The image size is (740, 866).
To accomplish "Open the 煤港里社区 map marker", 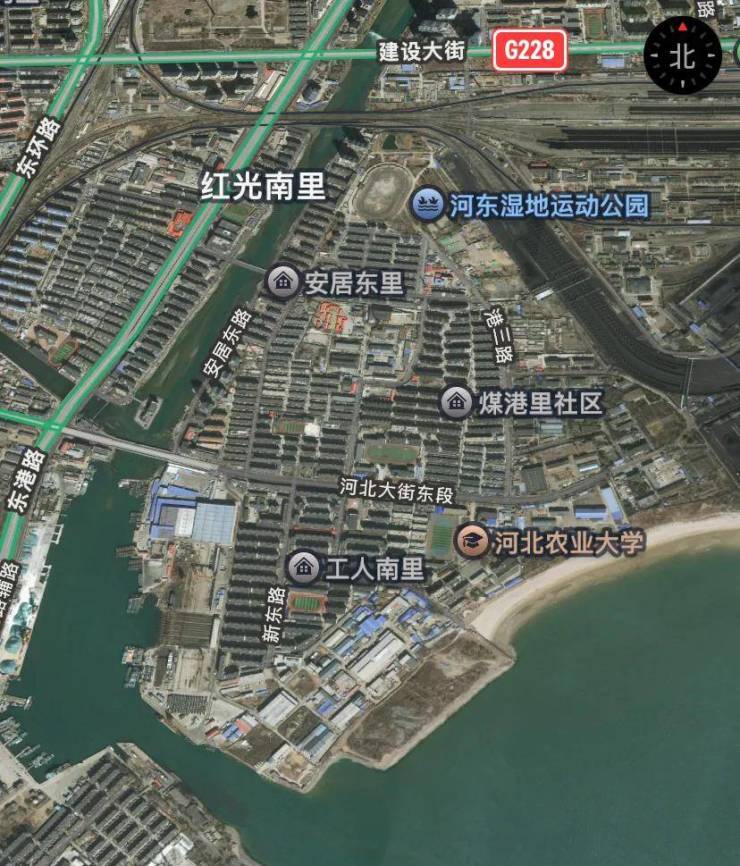I will [x=457, y=403].
